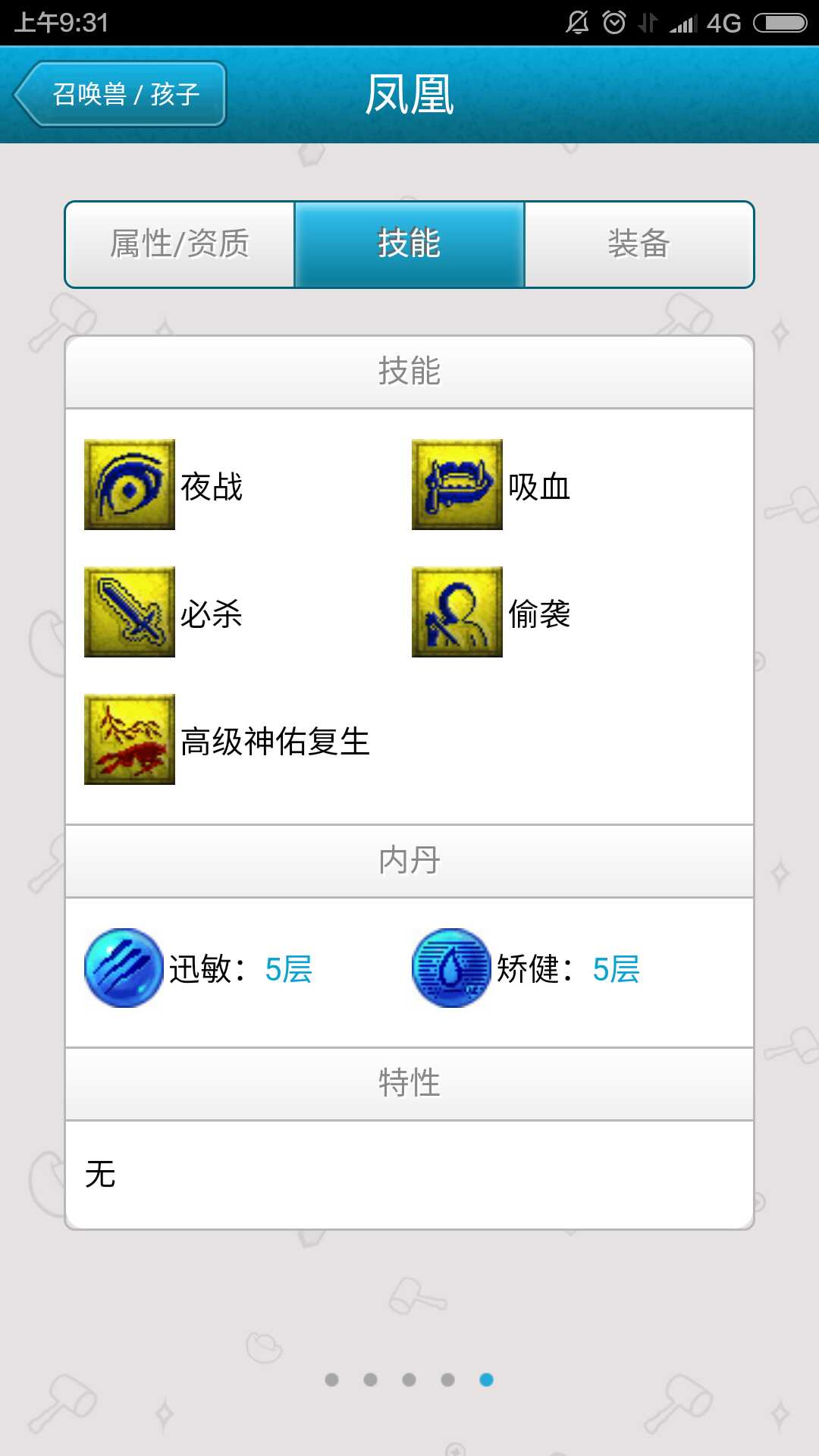Screen dimensions: 819x1456
Task: View the 偷袭 skill details
Action: [x=458, y=612]
